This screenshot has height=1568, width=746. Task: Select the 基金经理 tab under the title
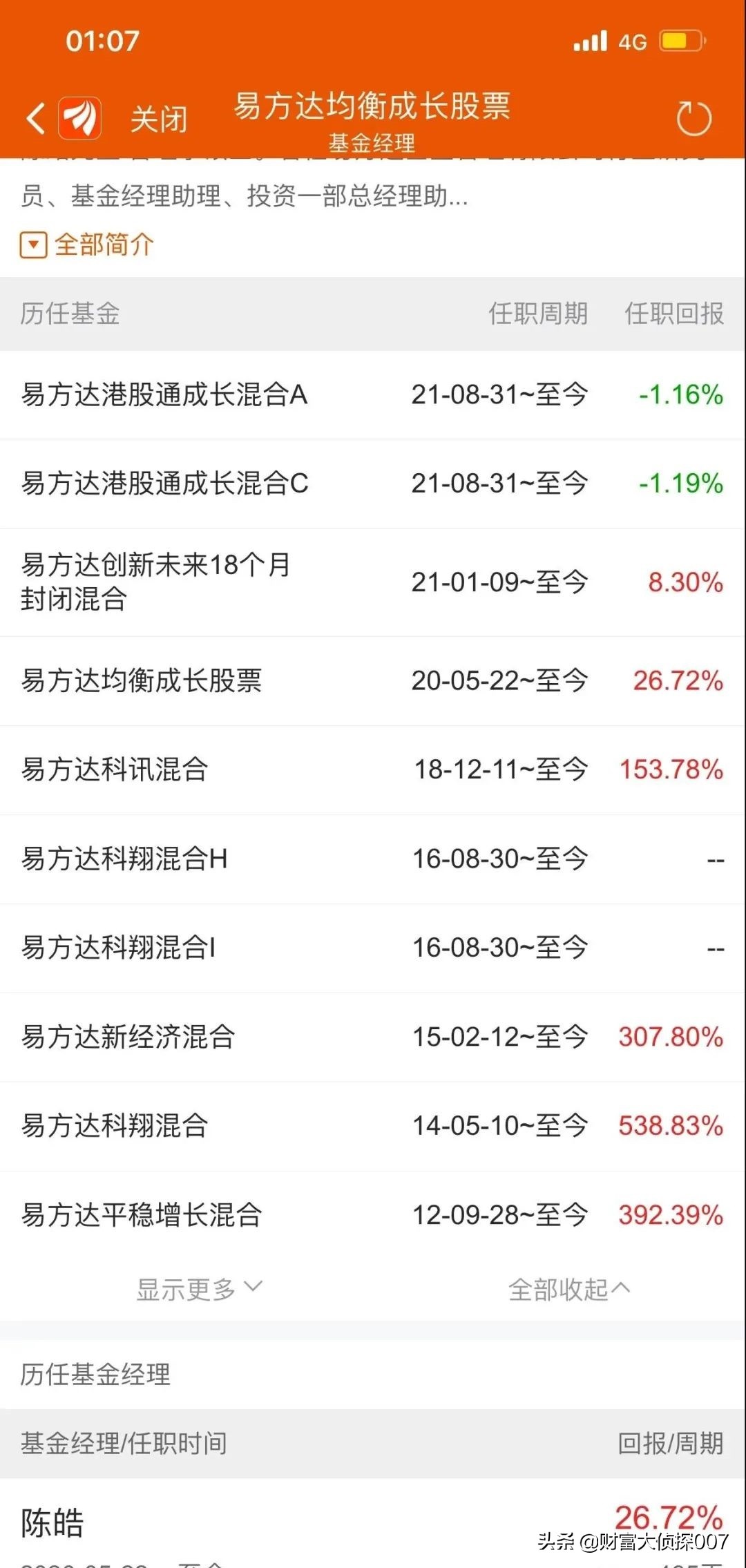[373, 143]
